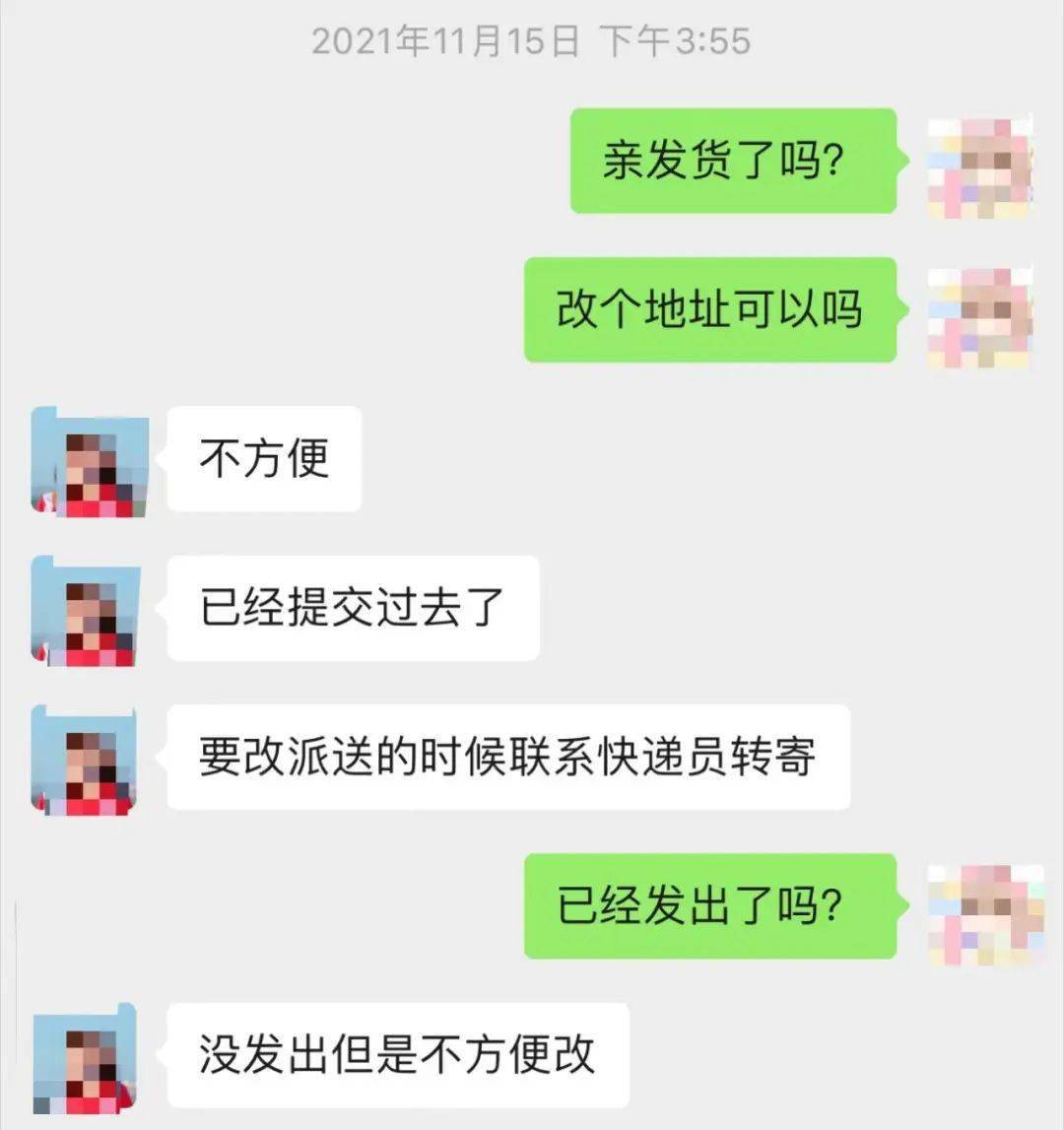1064x1130 pixels.
Task: Select the green bubble '亲发货了吗?'
Action: click(734, 163)
